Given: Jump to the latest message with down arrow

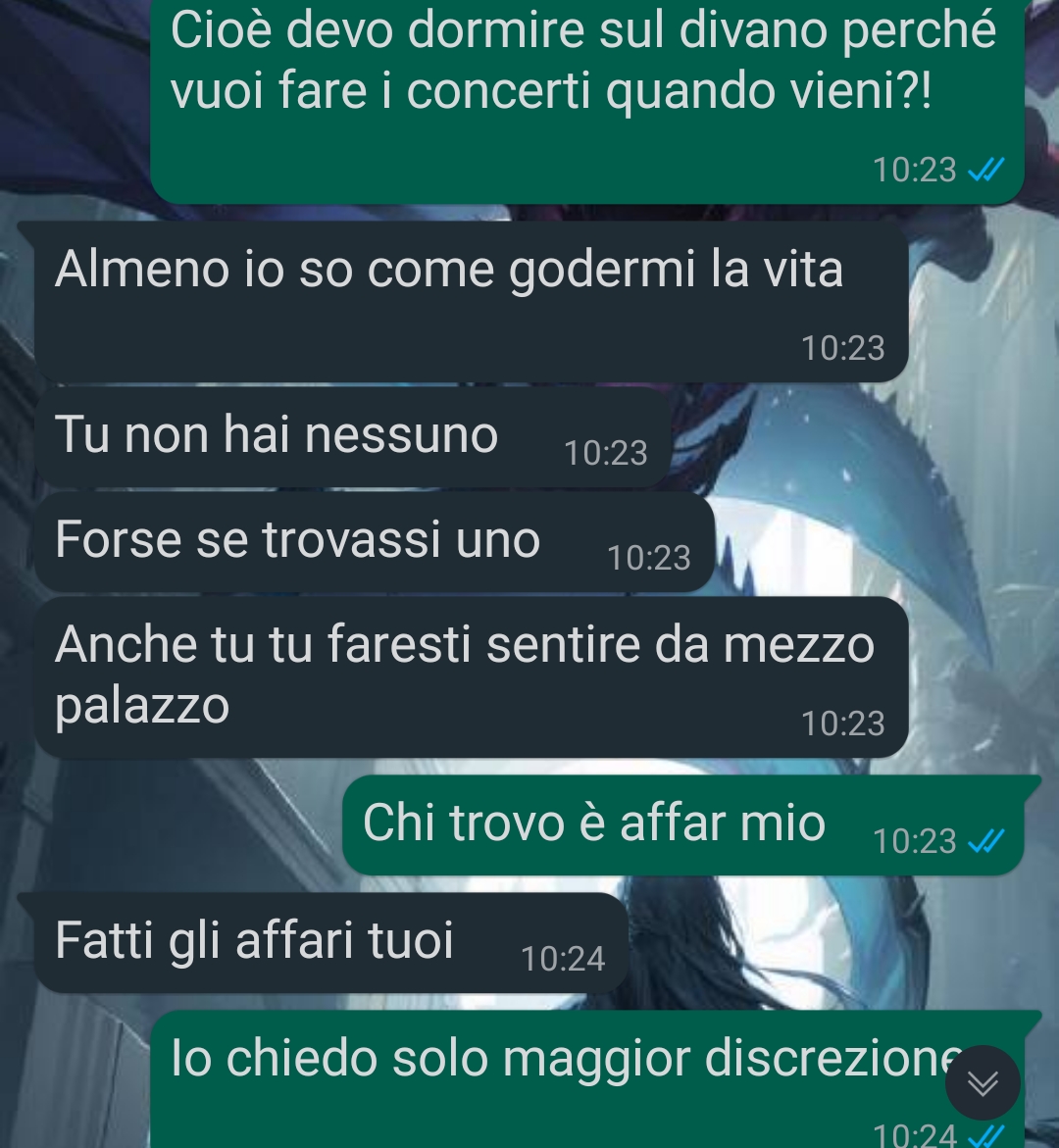Looking at the screenshot, I should pyautogui.click(x=983, y=1082).
